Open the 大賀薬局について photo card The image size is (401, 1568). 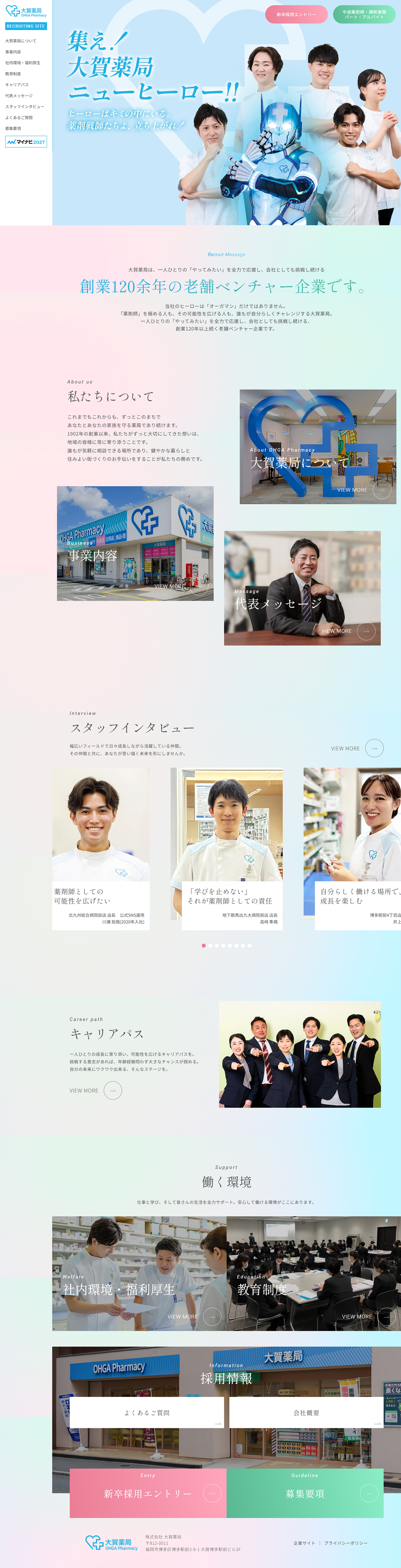coord(318,446)
